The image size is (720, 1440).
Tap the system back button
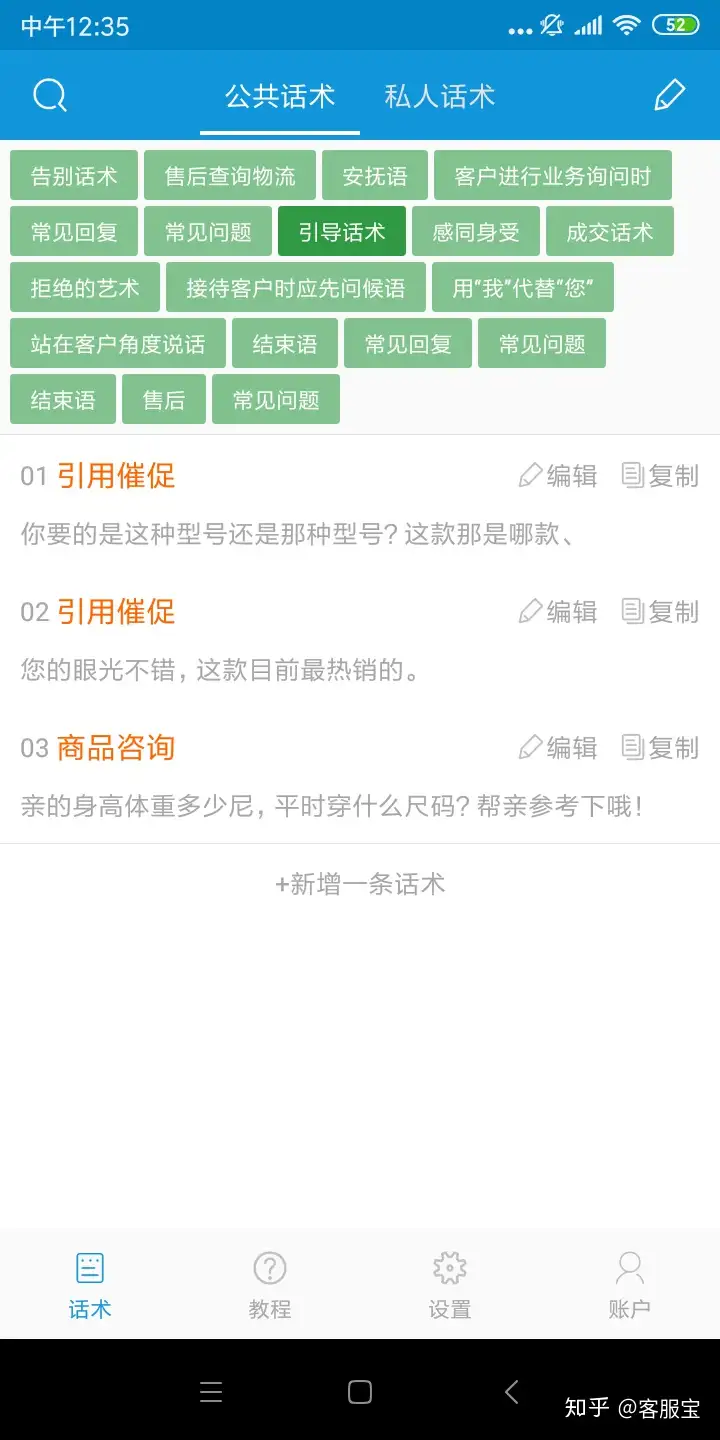511,1391
